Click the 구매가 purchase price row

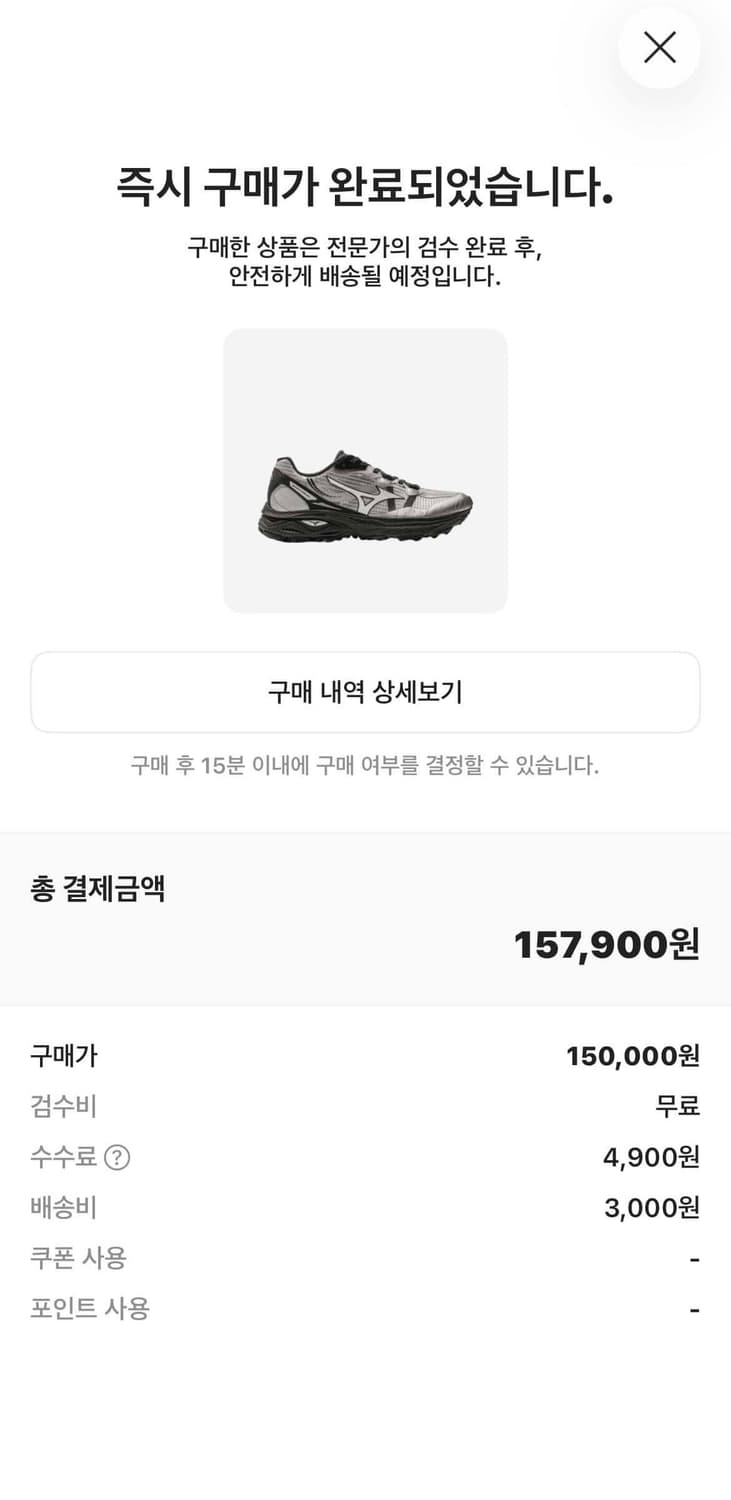(x=63, y=1055)
